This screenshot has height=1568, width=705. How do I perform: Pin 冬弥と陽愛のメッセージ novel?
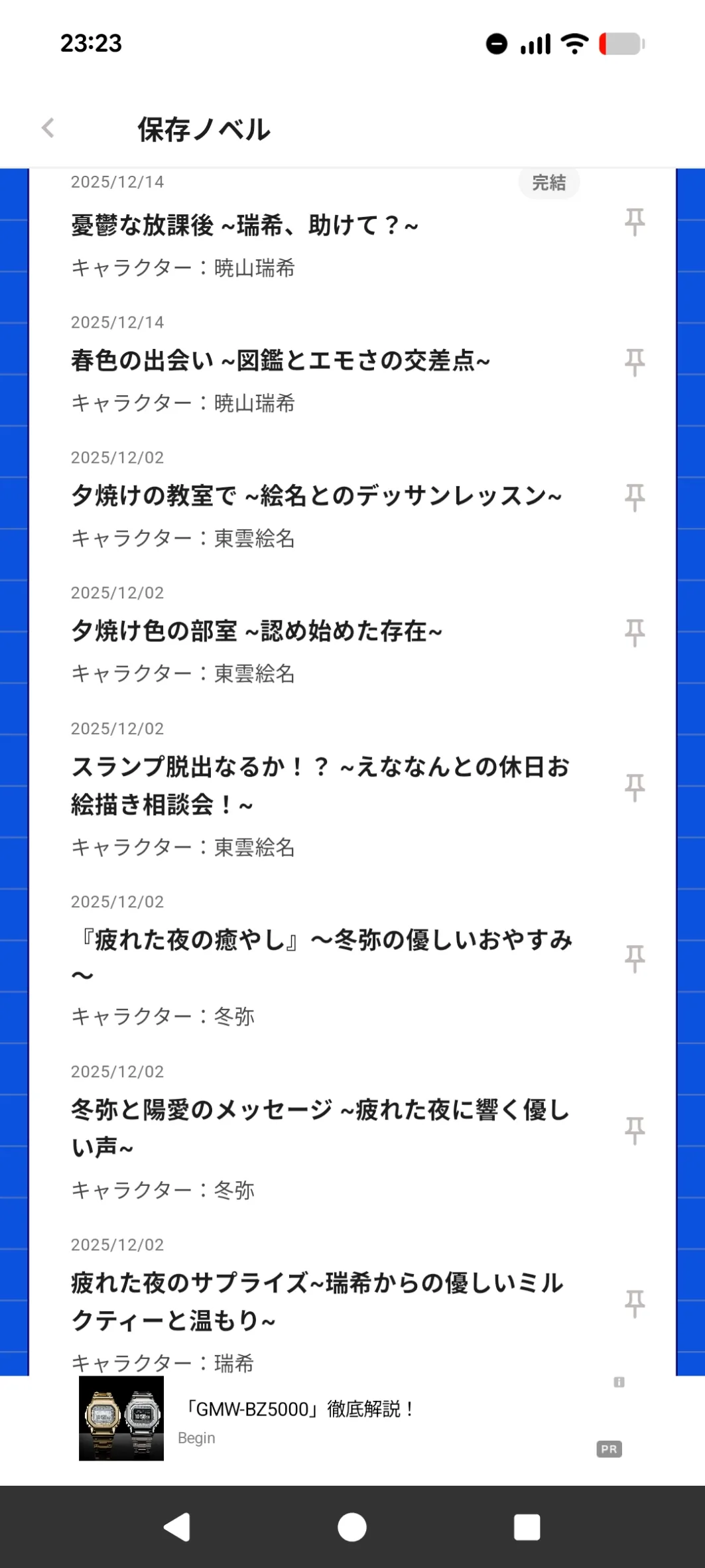[635, 1130]
